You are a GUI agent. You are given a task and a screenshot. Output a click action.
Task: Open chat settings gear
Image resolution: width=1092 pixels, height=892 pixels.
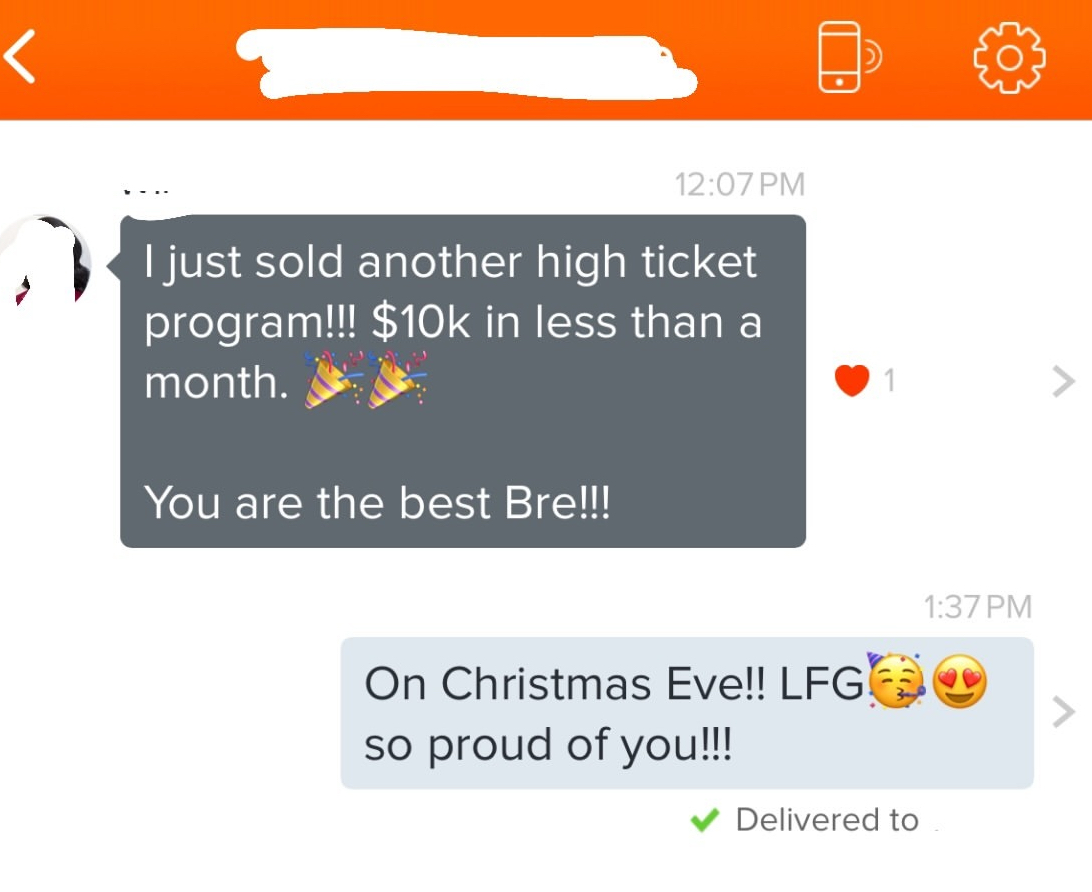point(1008,57)
